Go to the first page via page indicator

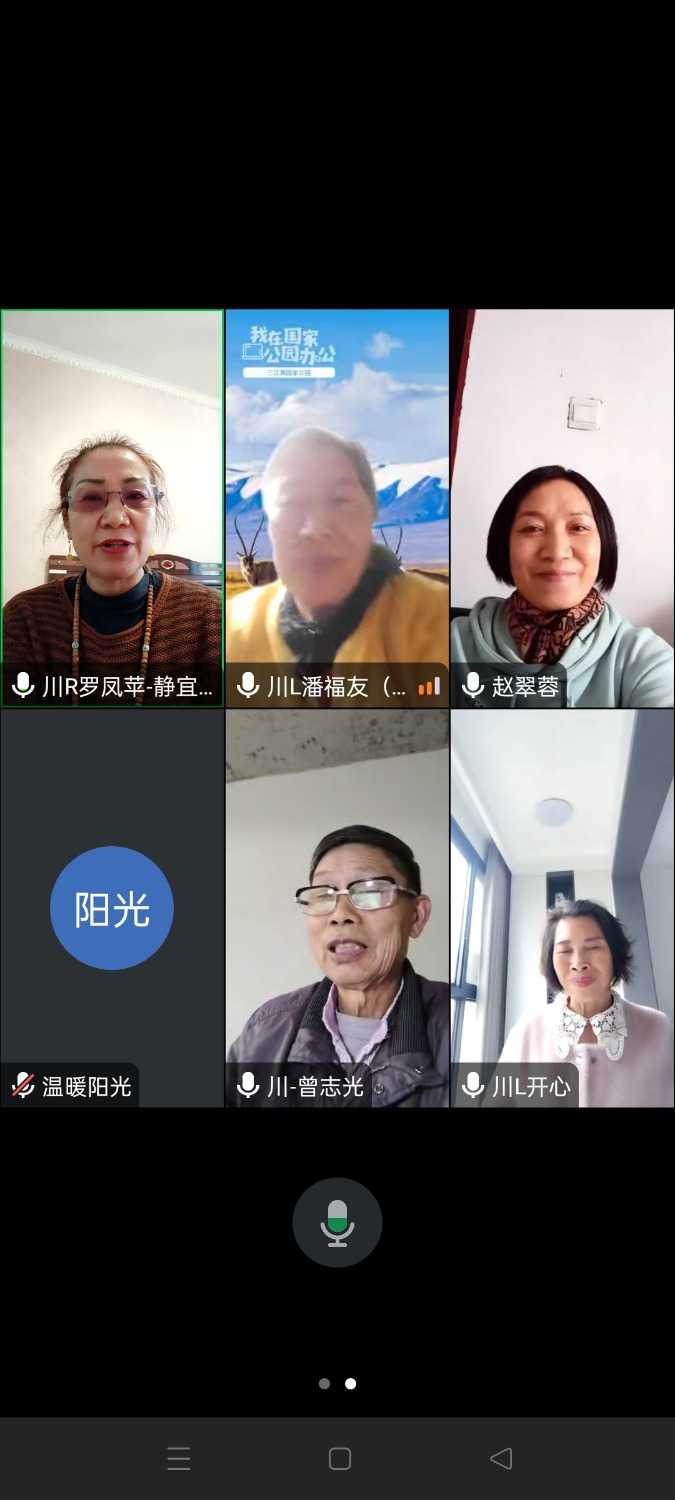pyautogui.click(x=324, y=1384)
